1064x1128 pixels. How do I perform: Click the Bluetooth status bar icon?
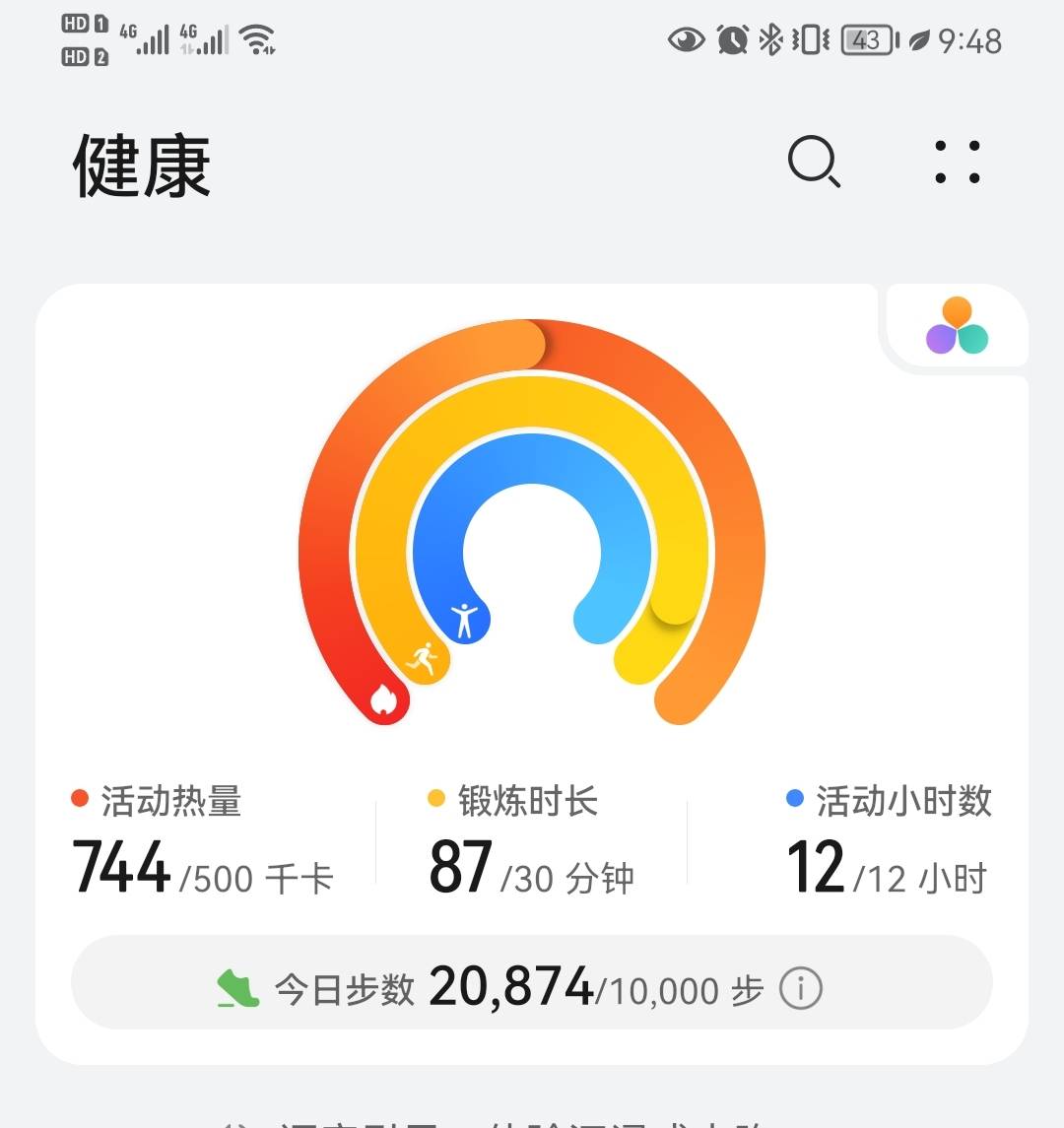click(x=772, y=40)
